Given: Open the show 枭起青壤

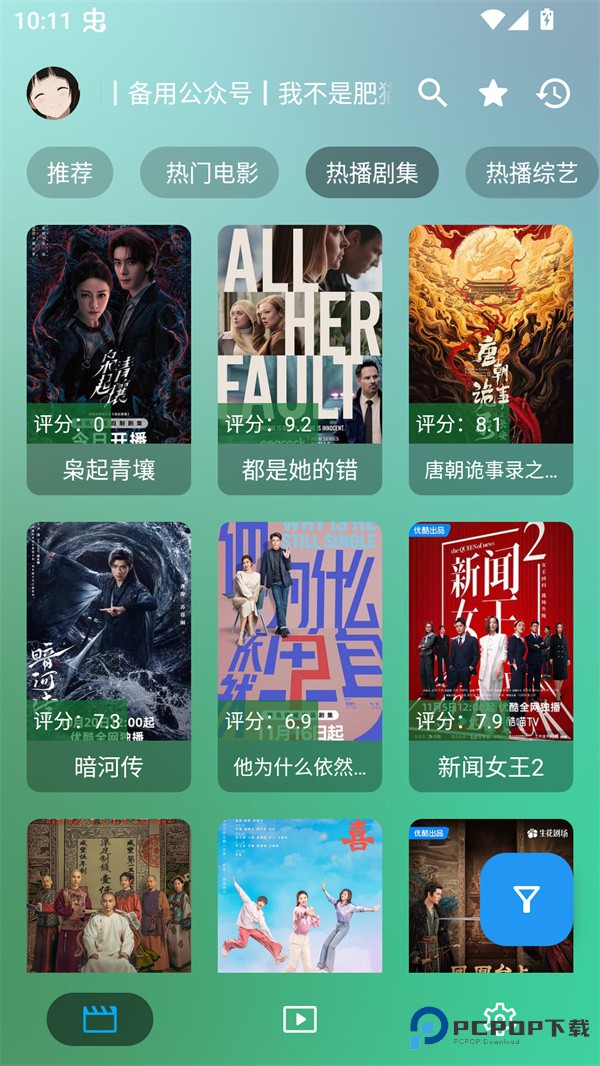Looking at the screenshot, I should [109, 358].
